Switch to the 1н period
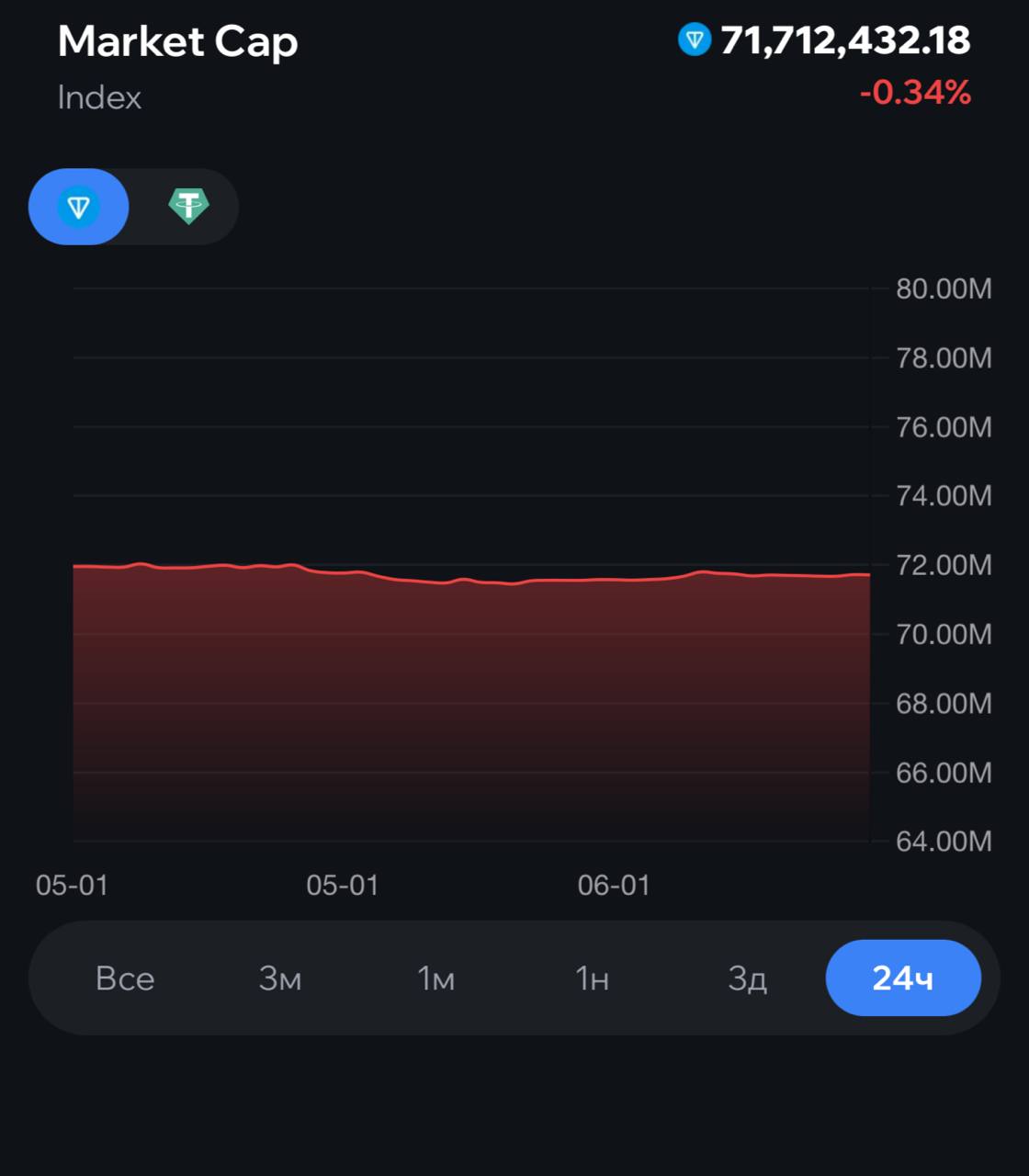This screenshot has height=1176, width=1029. [x=592, y=978]
